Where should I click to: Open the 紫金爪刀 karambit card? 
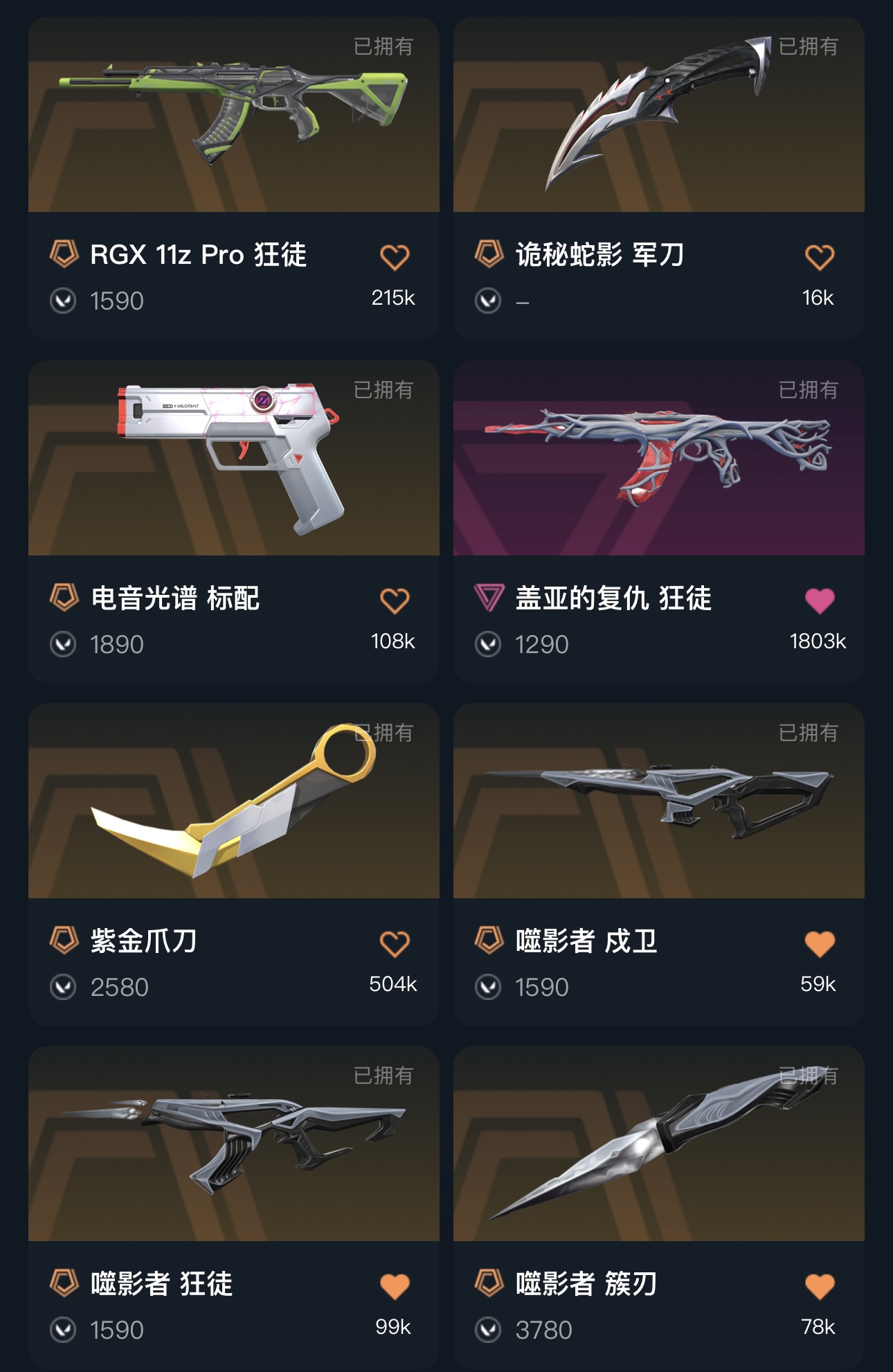click(233, 802)
